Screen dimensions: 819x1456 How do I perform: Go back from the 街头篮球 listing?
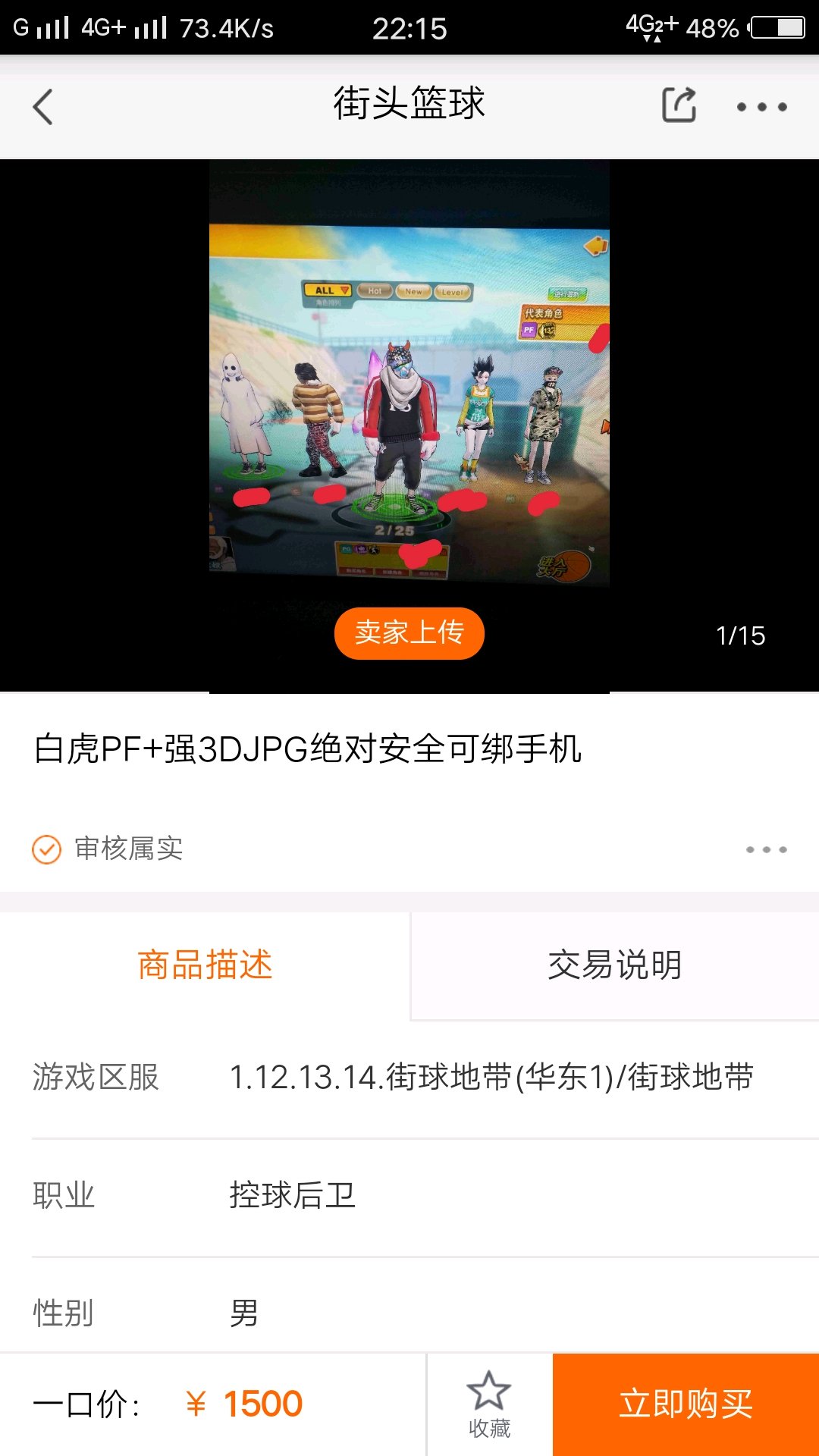pos(44,106)
